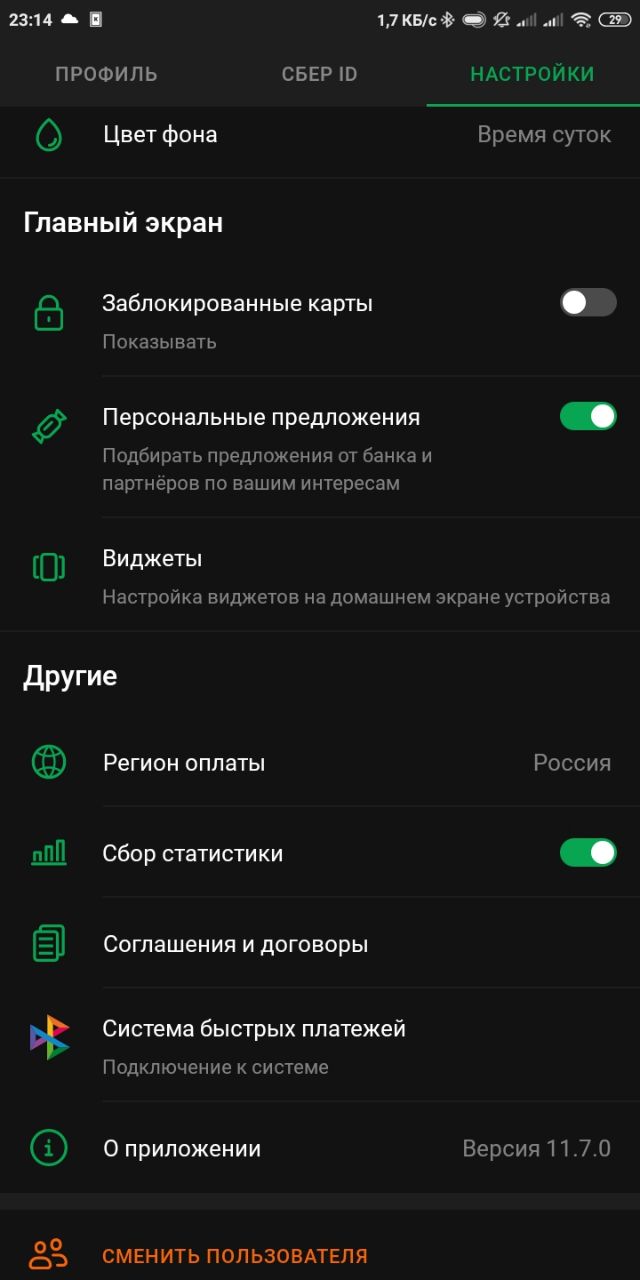Turn off Персональные предложения

588,416
